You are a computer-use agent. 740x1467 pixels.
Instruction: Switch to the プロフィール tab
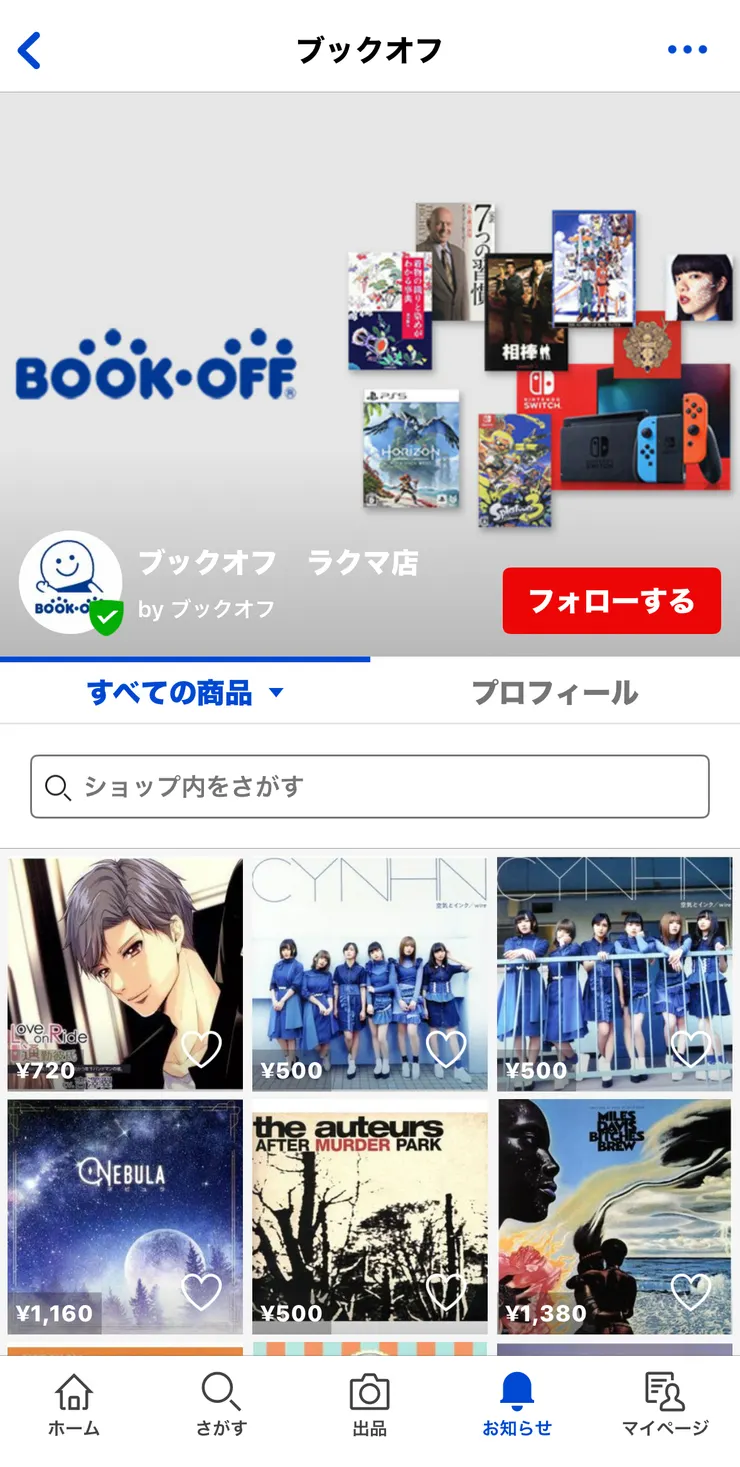[554, 692]
